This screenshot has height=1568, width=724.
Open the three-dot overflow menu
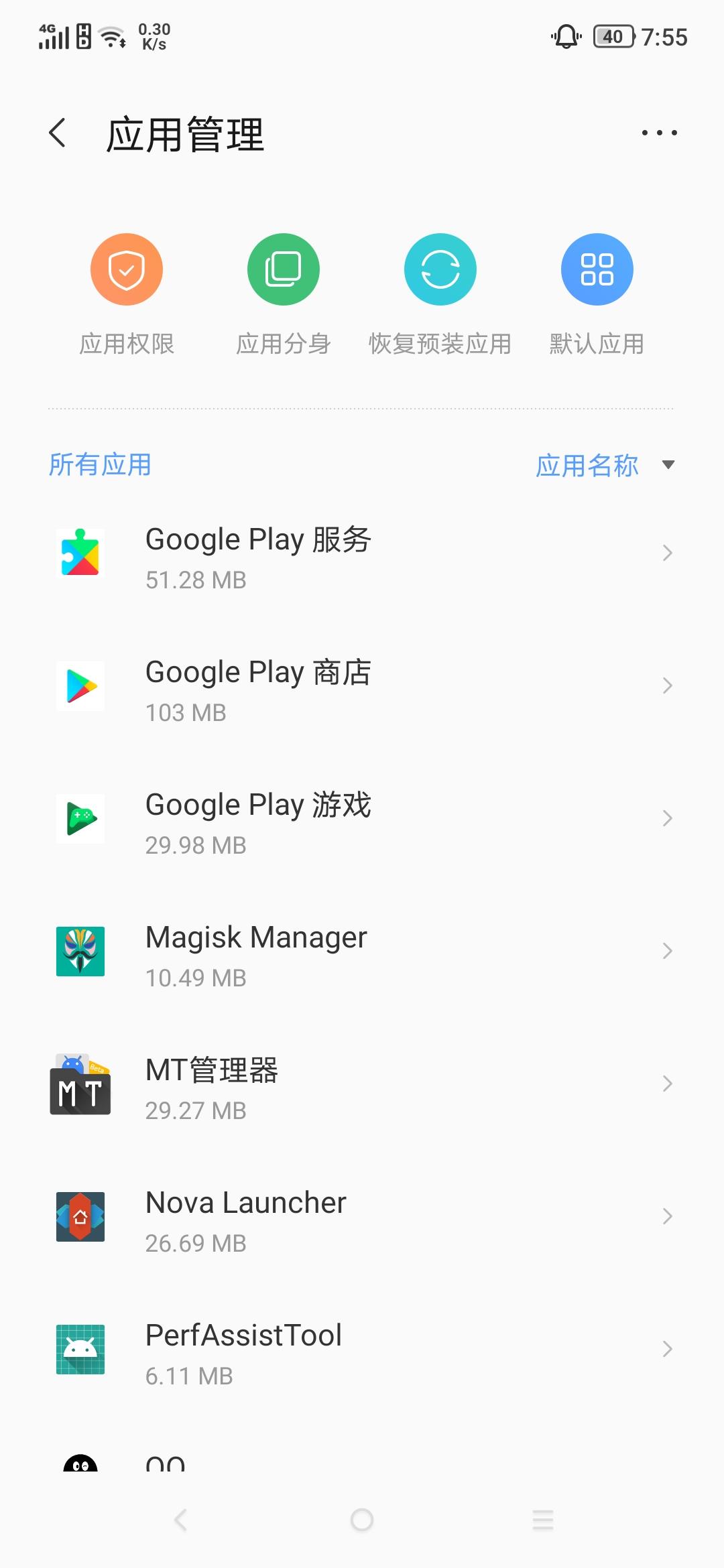pyautogui.click(x=659, y=133)
